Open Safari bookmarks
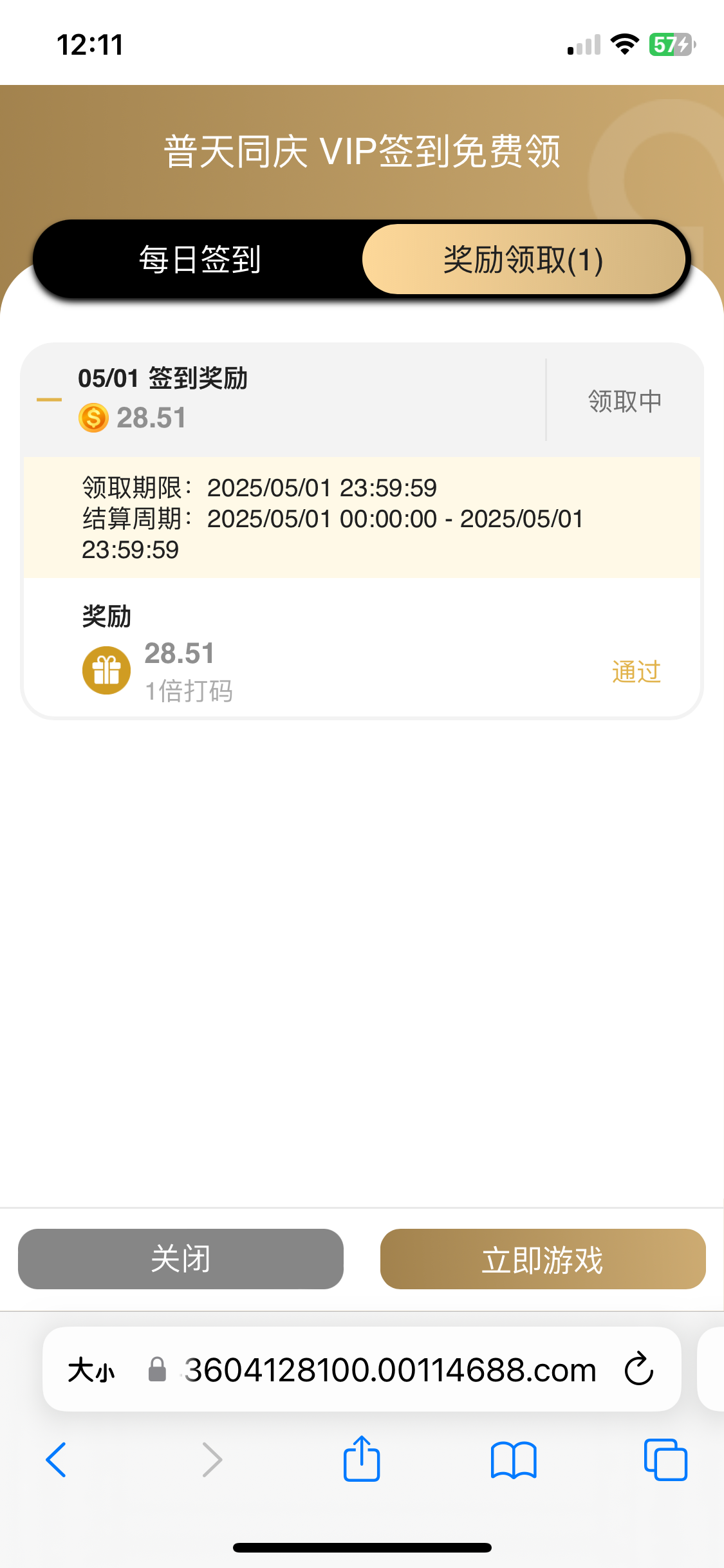This screenshot has height=1568, width=724. pyautogui.click(x=513, y=1460)
